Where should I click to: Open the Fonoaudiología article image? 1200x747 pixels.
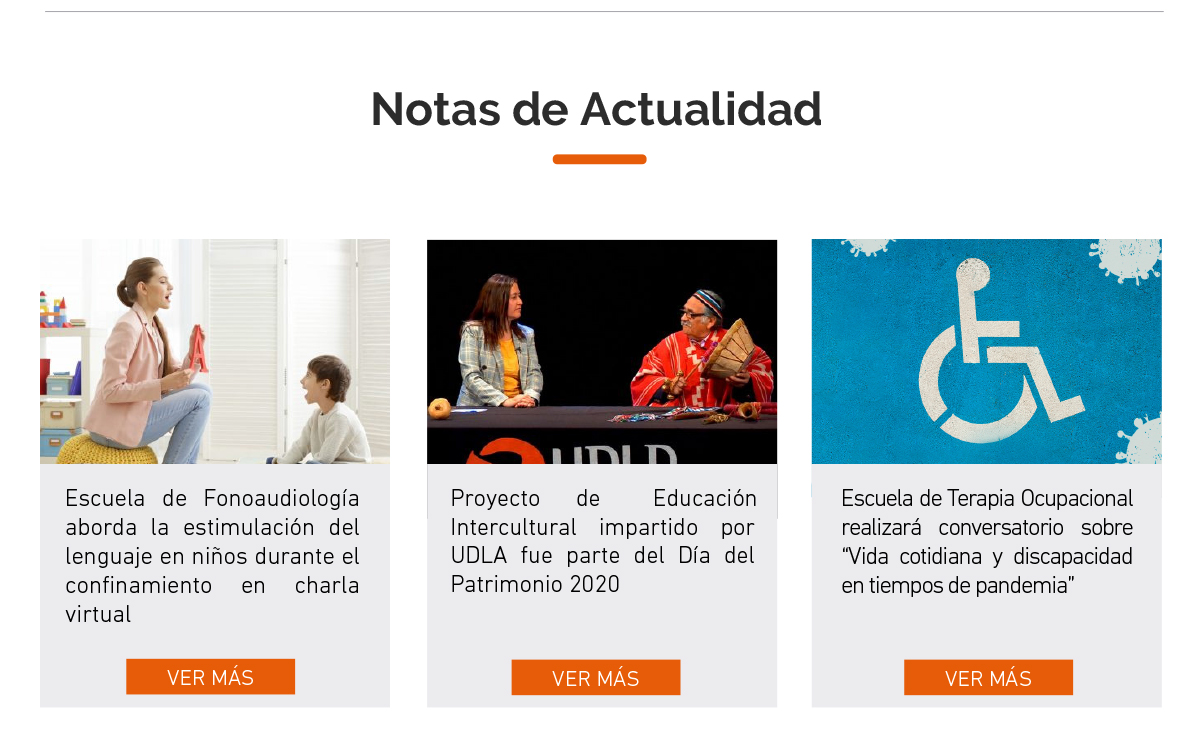pos(215,351)
